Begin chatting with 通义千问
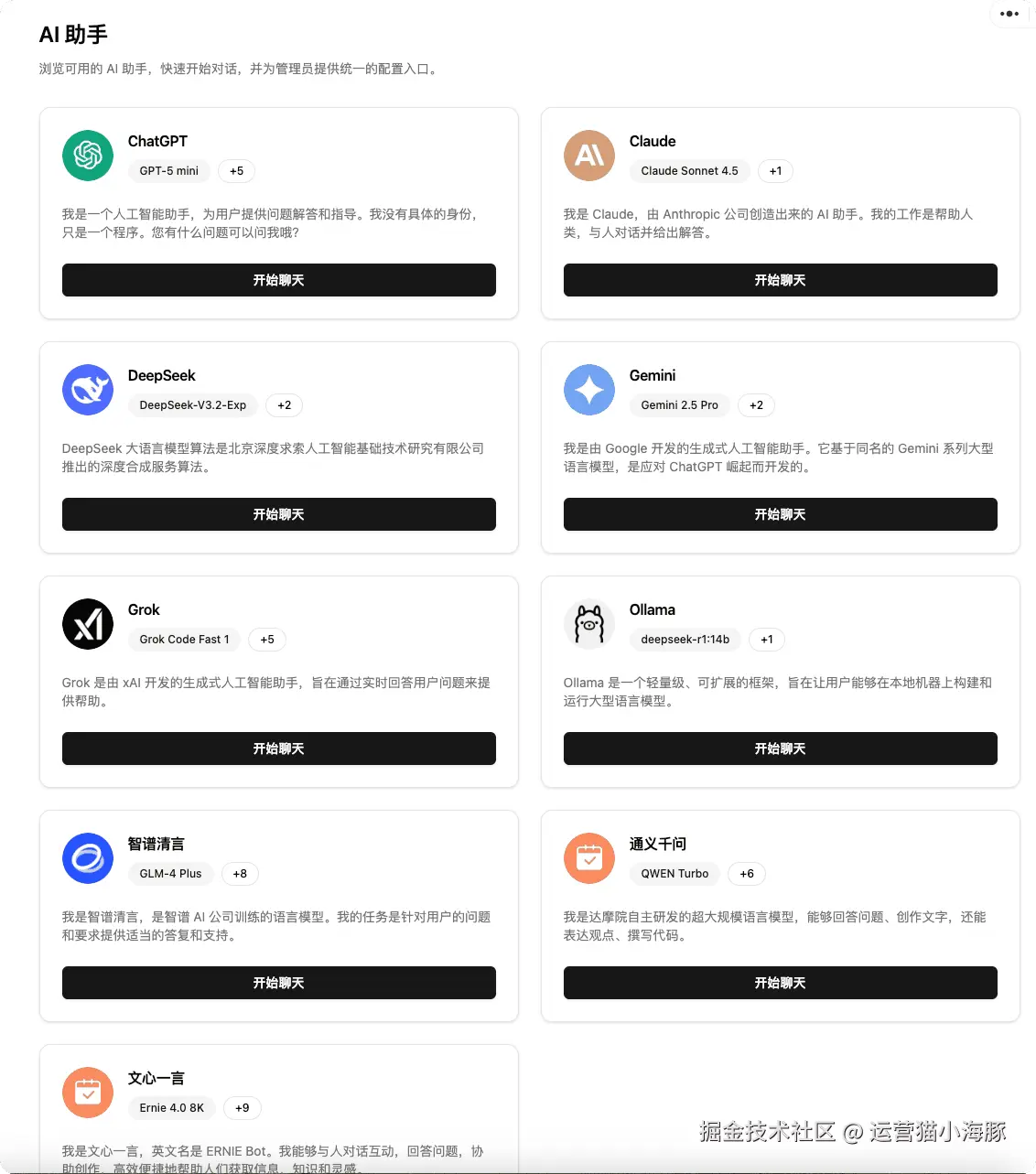Screen dimensions: 1036x1174 pyautogui.click(x=780, y=983)
